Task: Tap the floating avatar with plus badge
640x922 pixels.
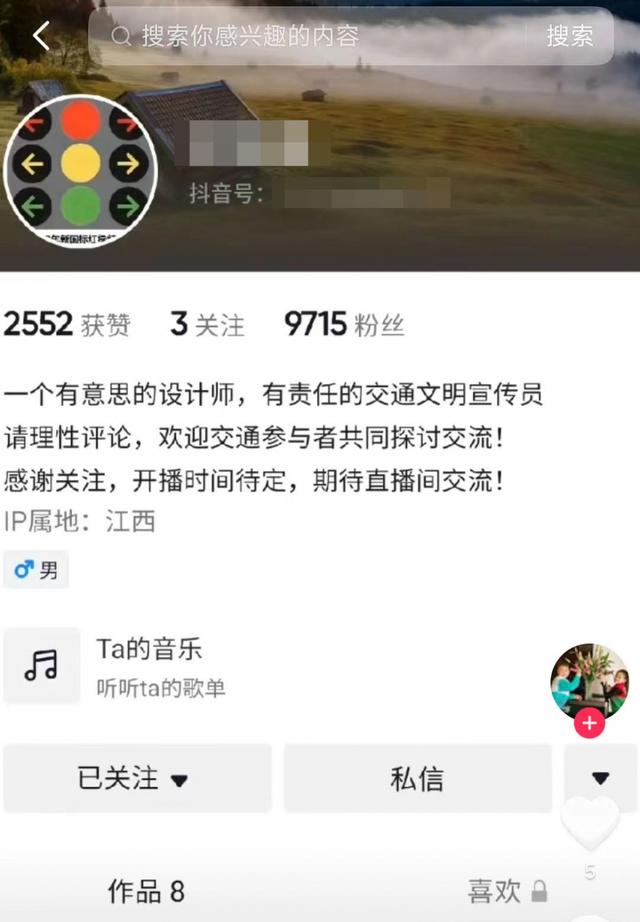Action: 589,685
